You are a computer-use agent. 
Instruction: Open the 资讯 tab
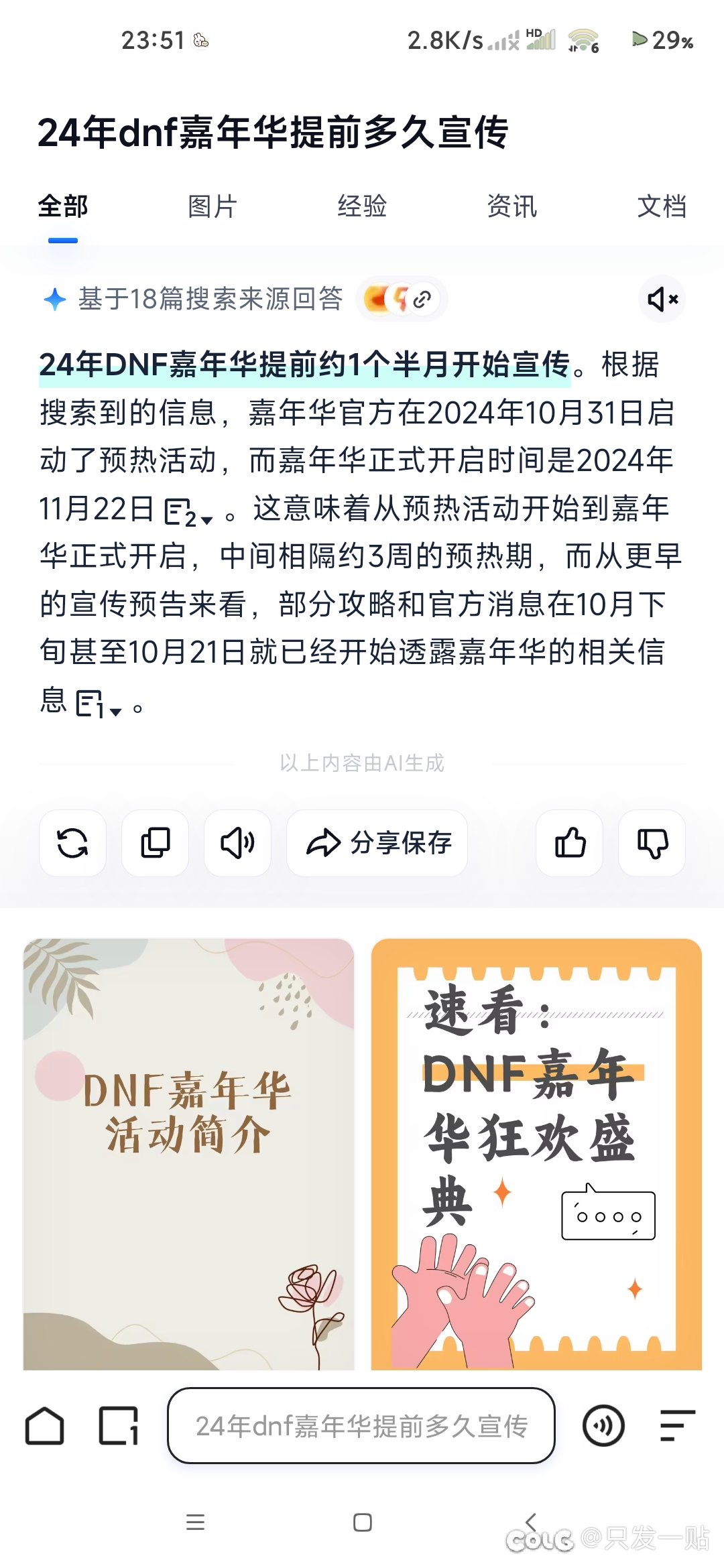coord(512,206)
